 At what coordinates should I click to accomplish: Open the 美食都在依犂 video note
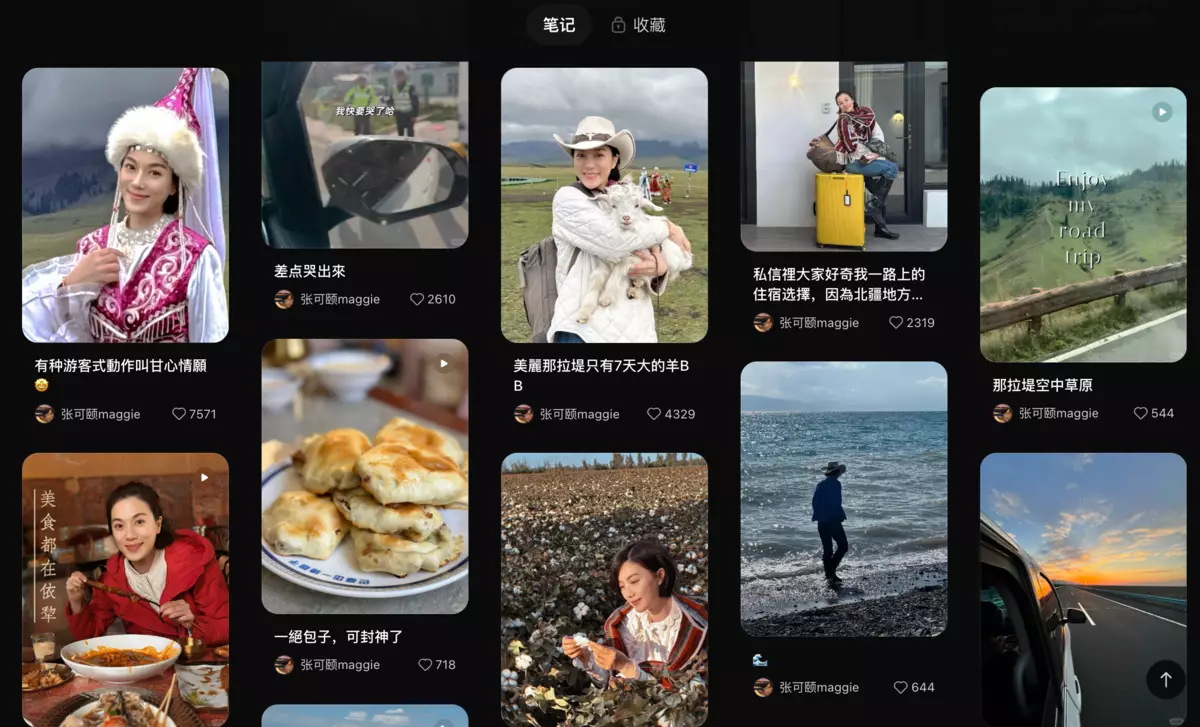click(x=125, y=589)
